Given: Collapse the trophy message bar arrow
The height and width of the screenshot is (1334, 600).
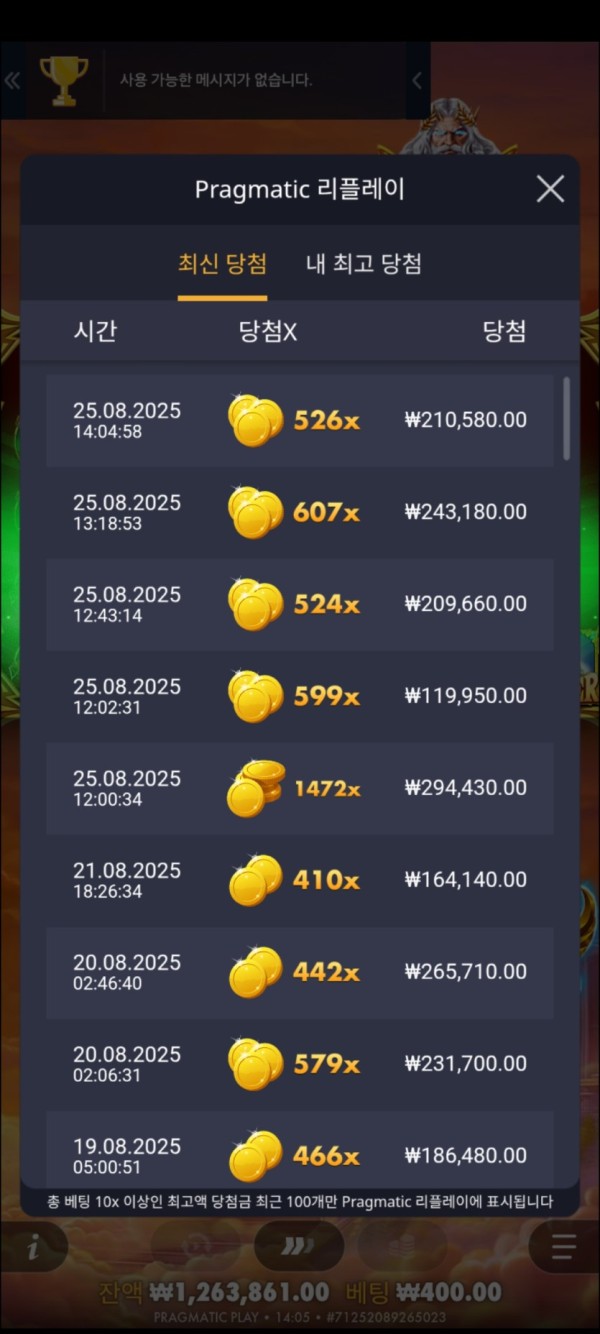Looking at the screenshot, I should click(x=417, y=81).
